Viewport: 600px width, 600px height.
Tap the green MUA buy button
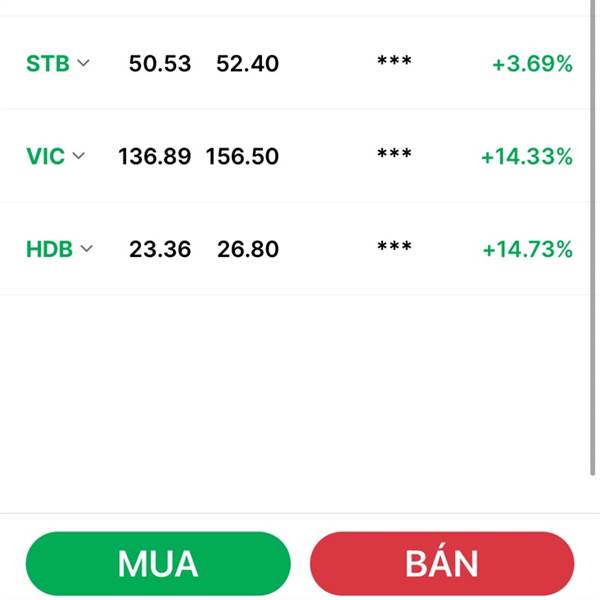pyautogui.click(x=158, y=564)
